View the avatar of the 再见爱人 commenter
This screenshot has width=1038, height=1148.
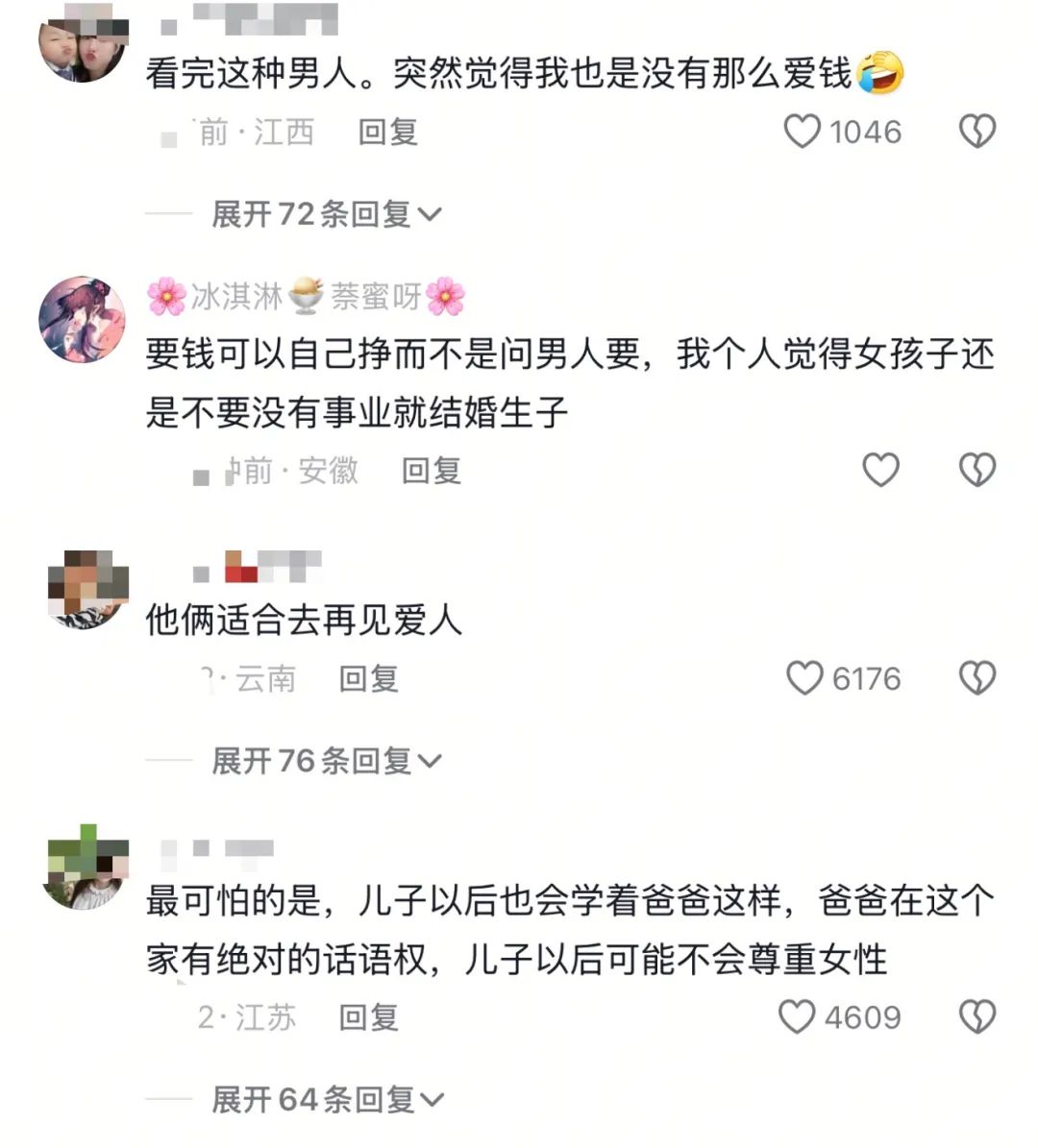[x=87, y=589]
